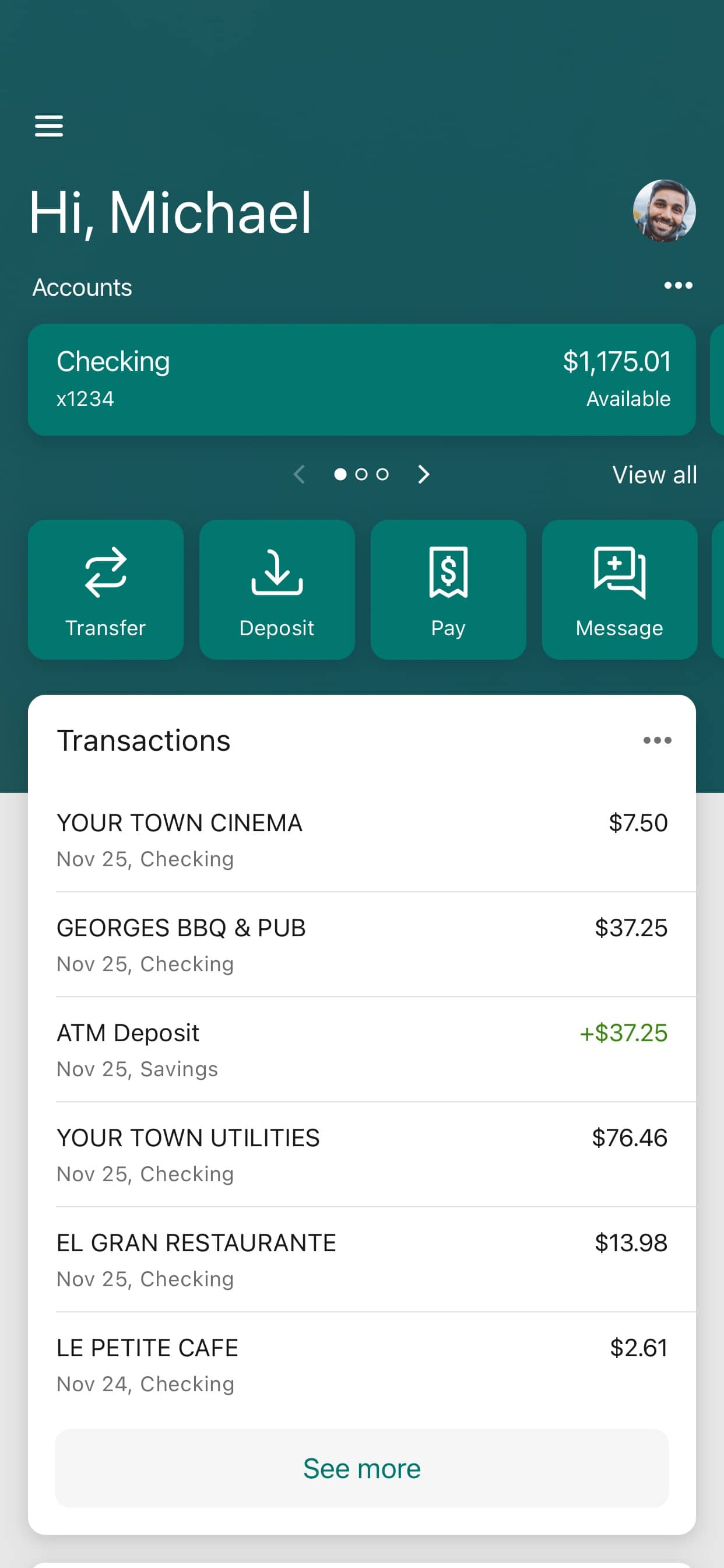
Task: Go back to the previous account card
Action: point(299,474)
